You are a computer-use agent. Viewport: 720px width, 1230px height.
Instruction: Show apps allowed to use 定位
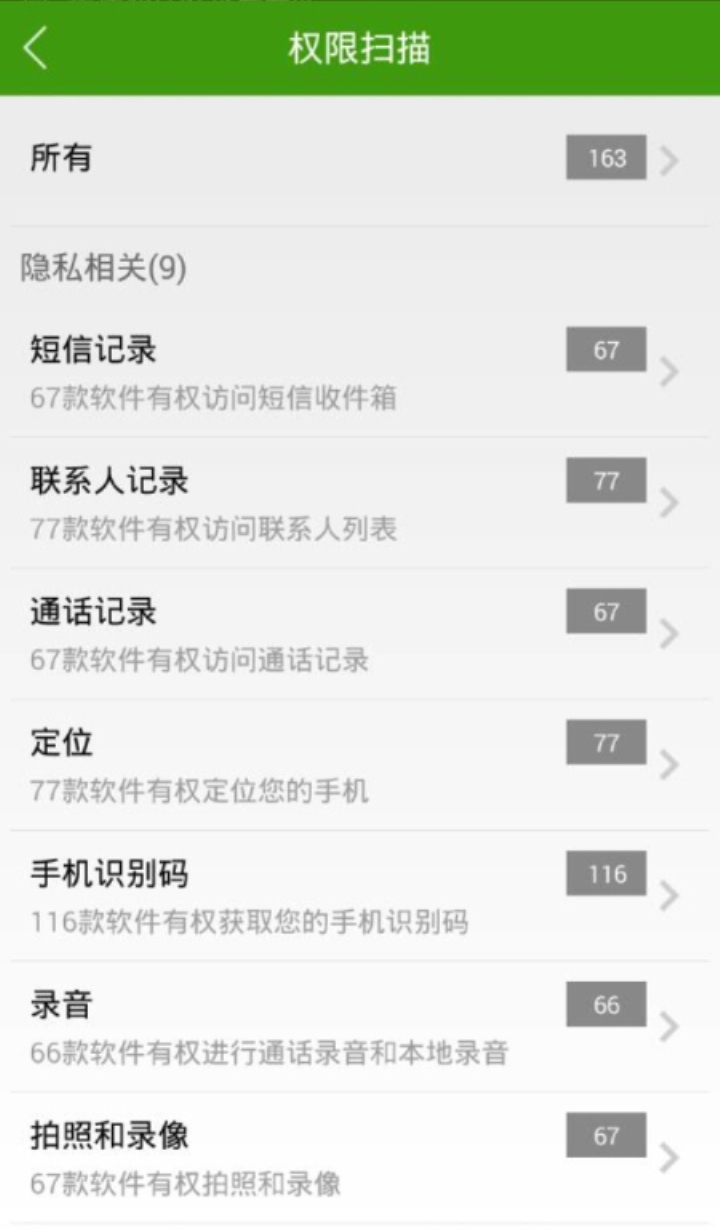pyautogui.click(x=360, y=765)
